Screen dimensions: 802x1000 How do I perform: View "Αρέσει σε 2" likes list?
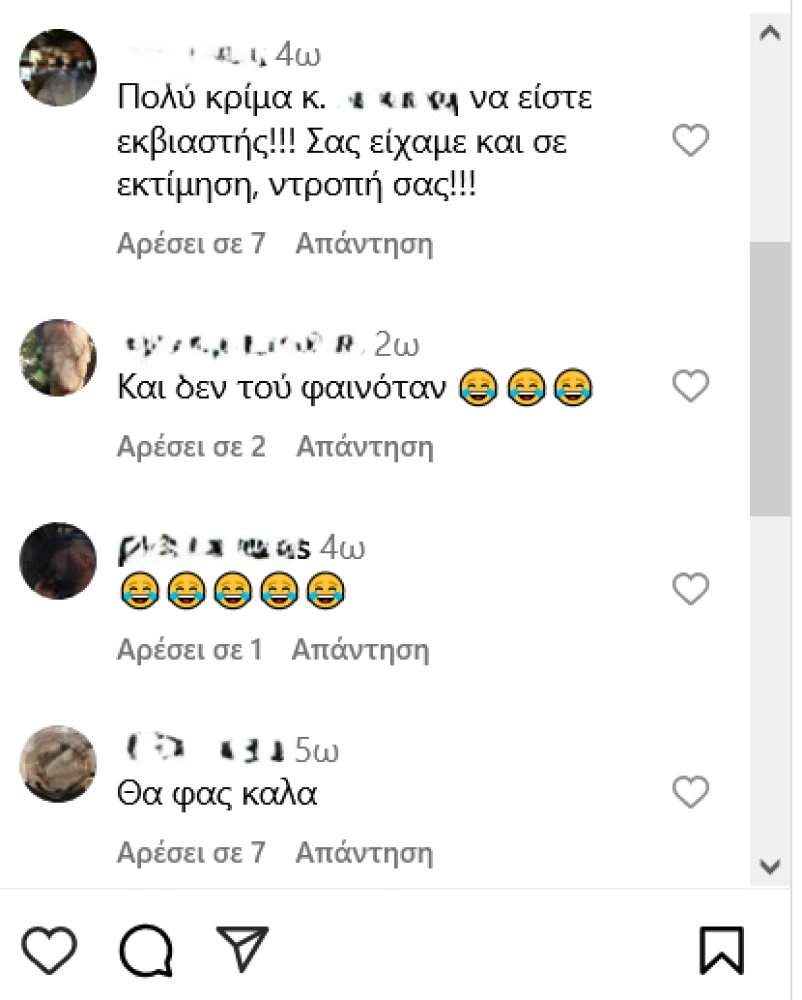[x=191, y=446]
